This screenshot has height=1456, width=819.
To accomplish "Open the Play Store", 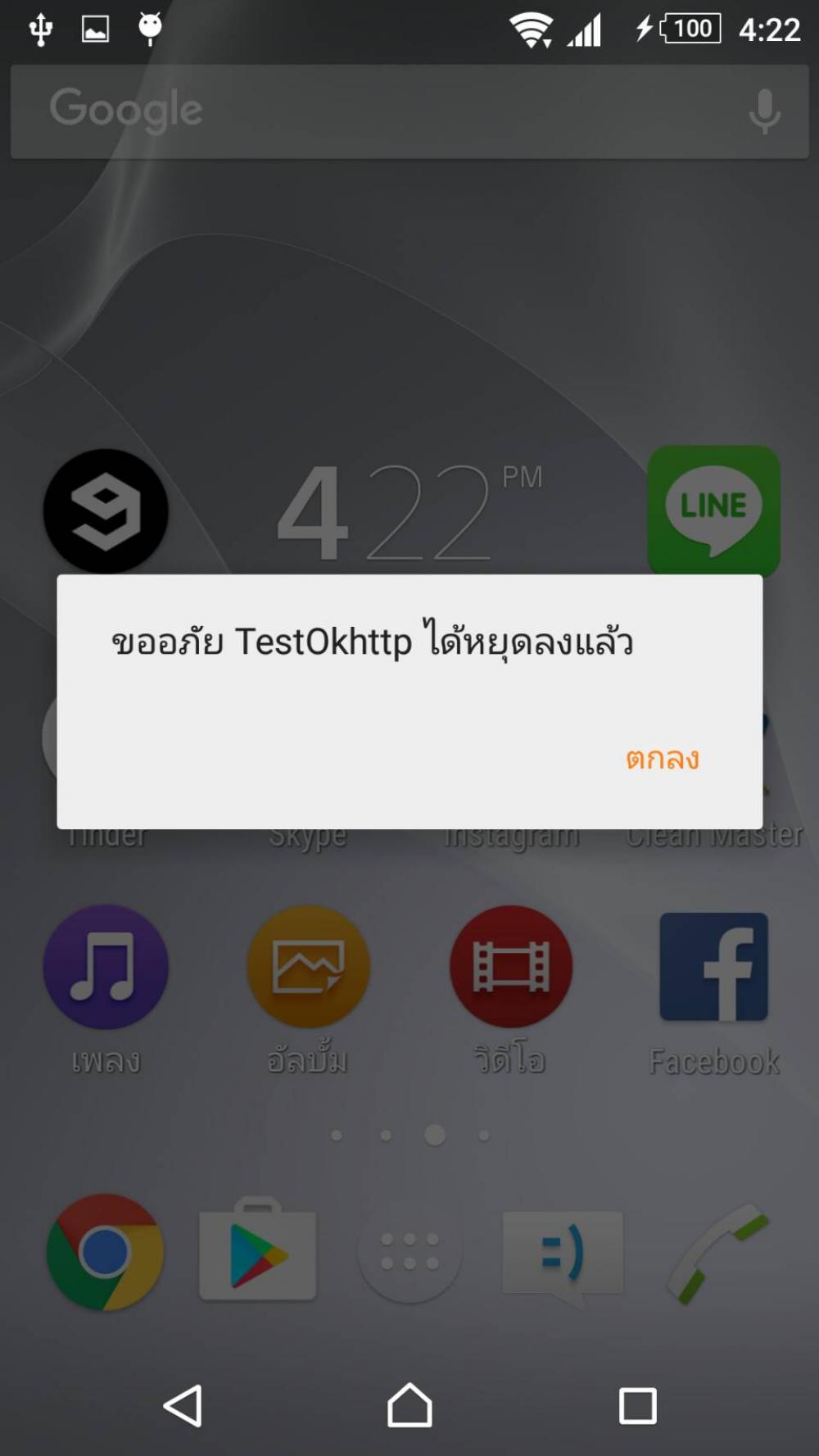I will click(x=258, y=1252).
